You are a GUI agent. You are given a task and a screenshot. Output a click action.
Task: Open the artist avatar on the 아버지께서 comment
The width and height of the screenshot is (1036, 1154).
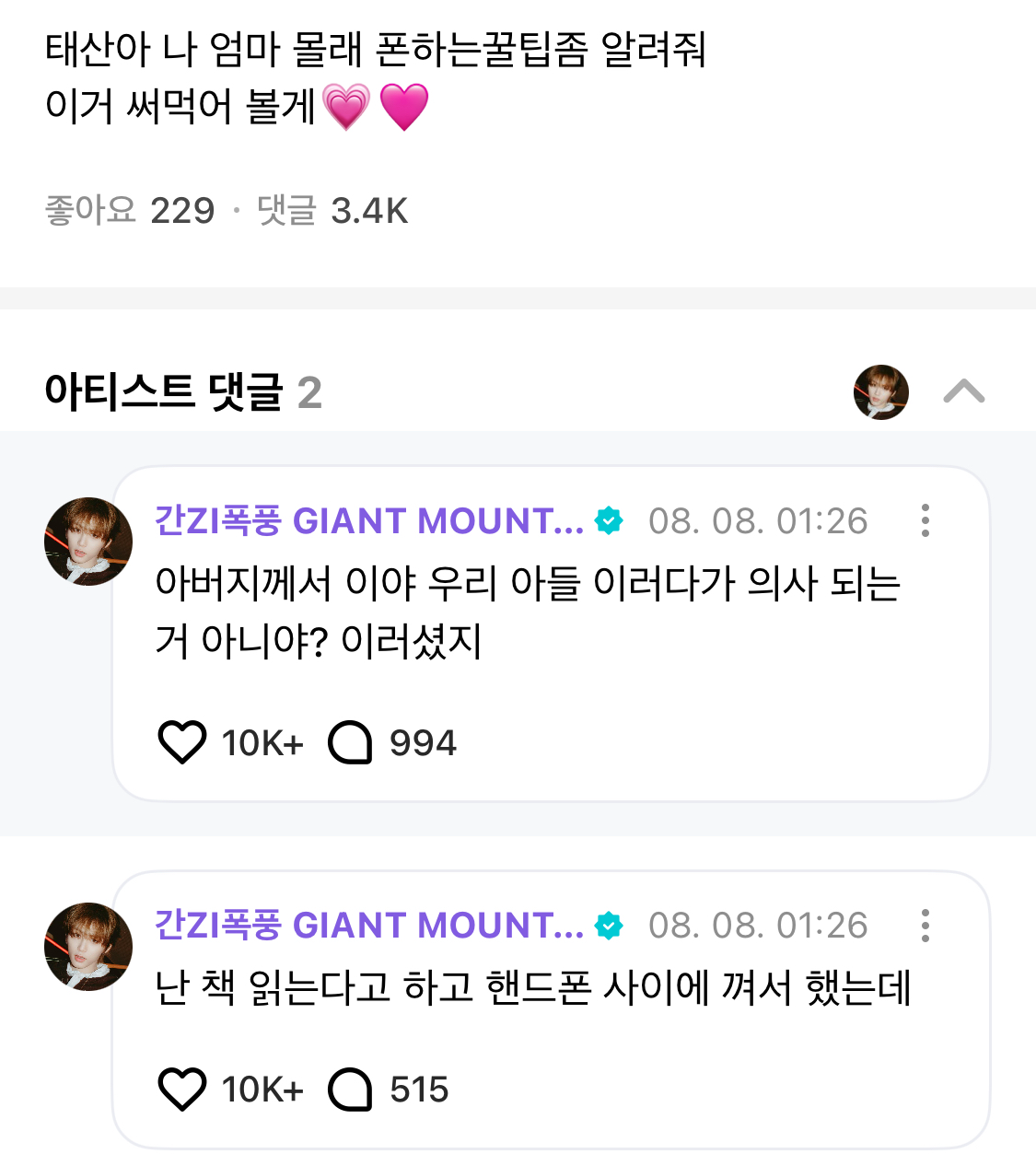tap(88, 542)
